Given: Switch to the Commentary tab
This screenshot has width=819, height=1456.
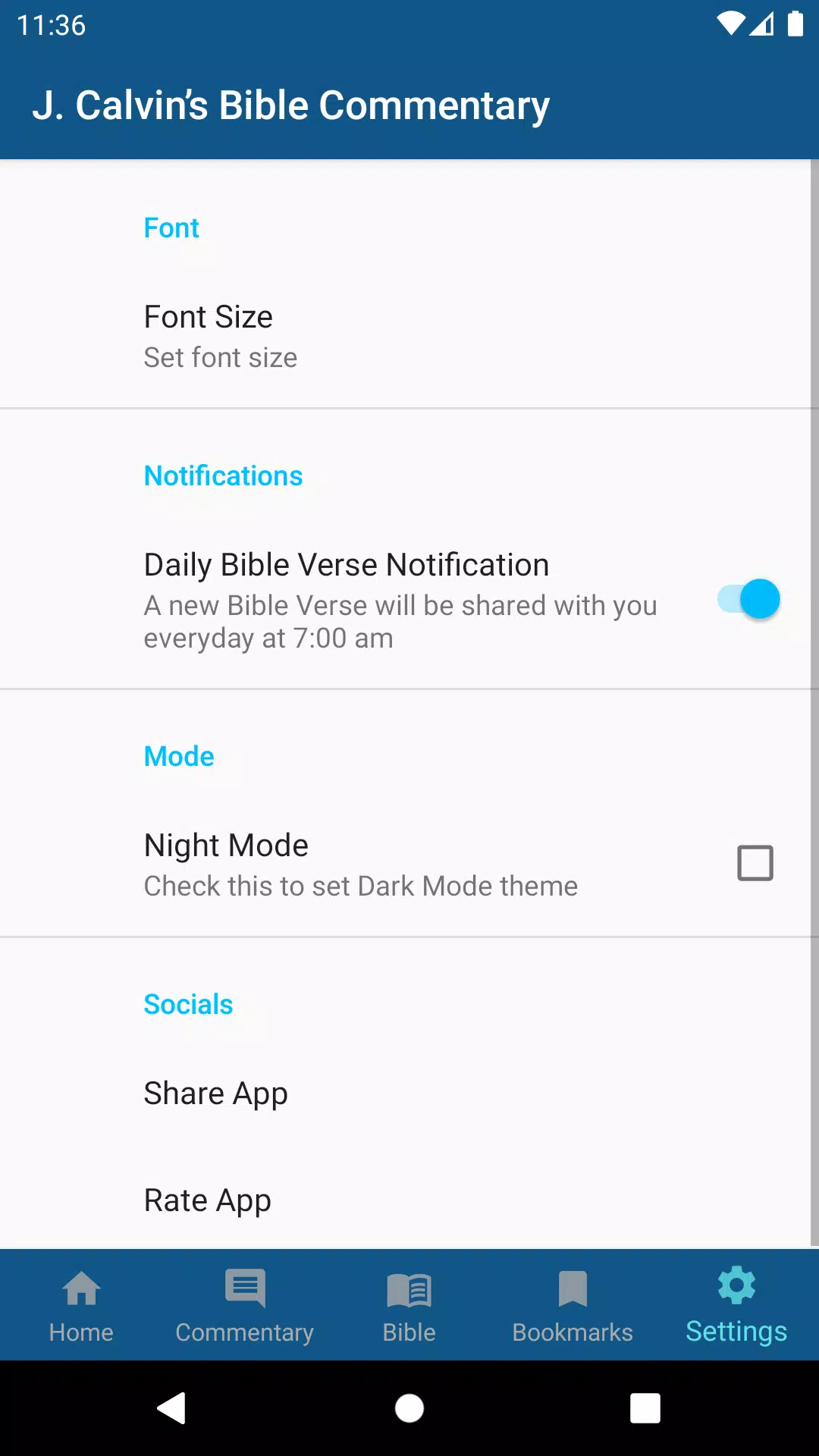Looking at the screenshot, I should pos(245,1306).
